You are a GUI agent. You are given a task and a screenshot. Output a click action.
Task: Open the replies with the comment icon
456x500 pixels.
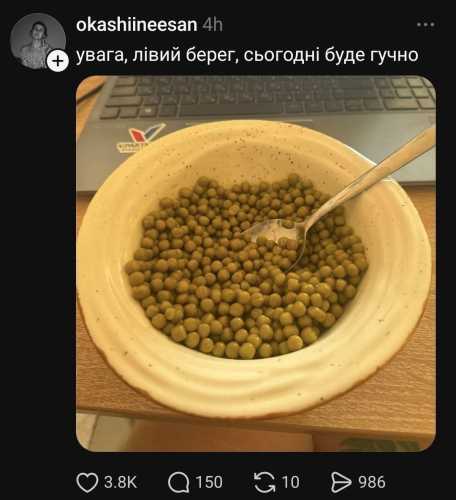[x=179, y=482]
